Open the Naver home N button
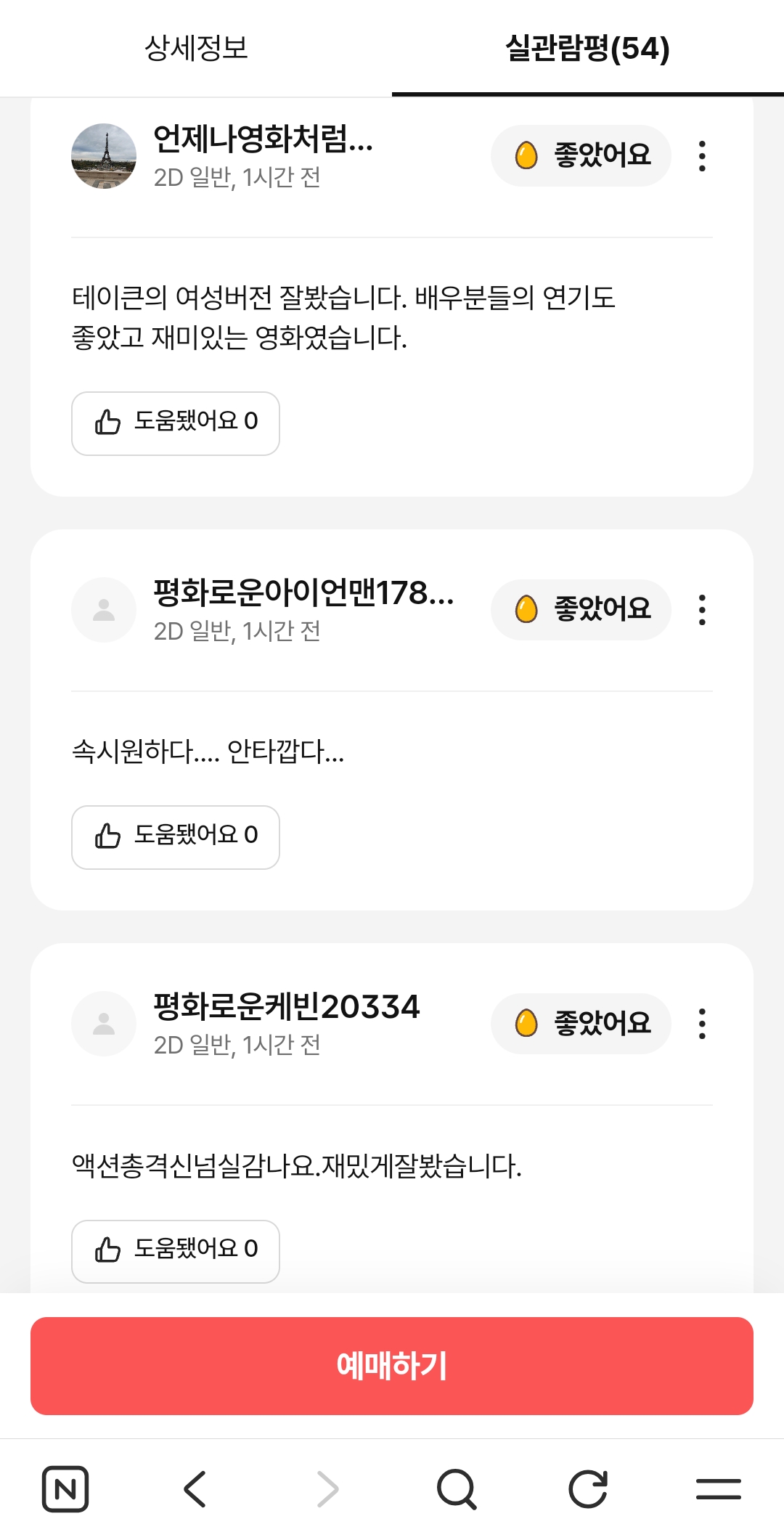The width and height of the screenshot is (784, 1540). click(x=65, y=1489)
